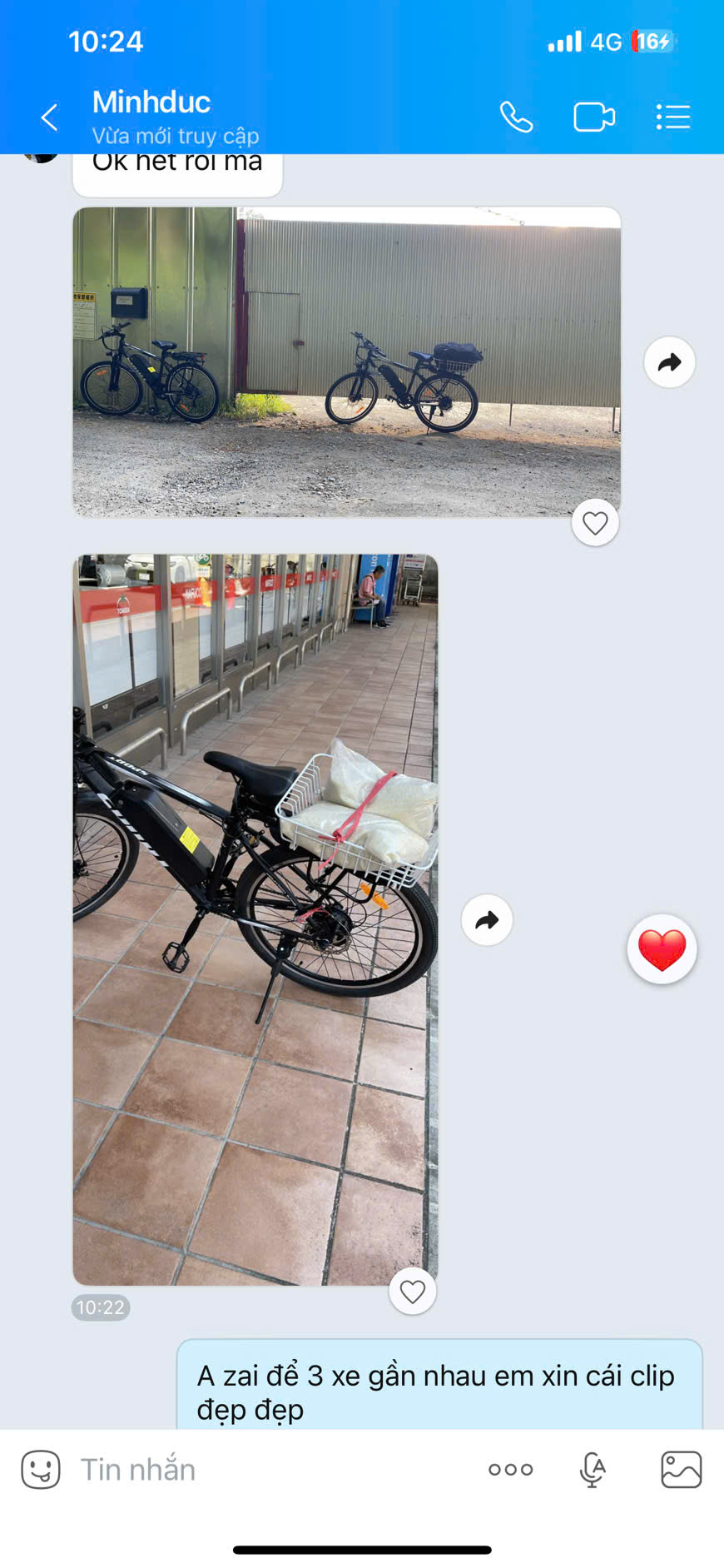
Task: Start a video call with Minhduc
Action: click(594, 117)
